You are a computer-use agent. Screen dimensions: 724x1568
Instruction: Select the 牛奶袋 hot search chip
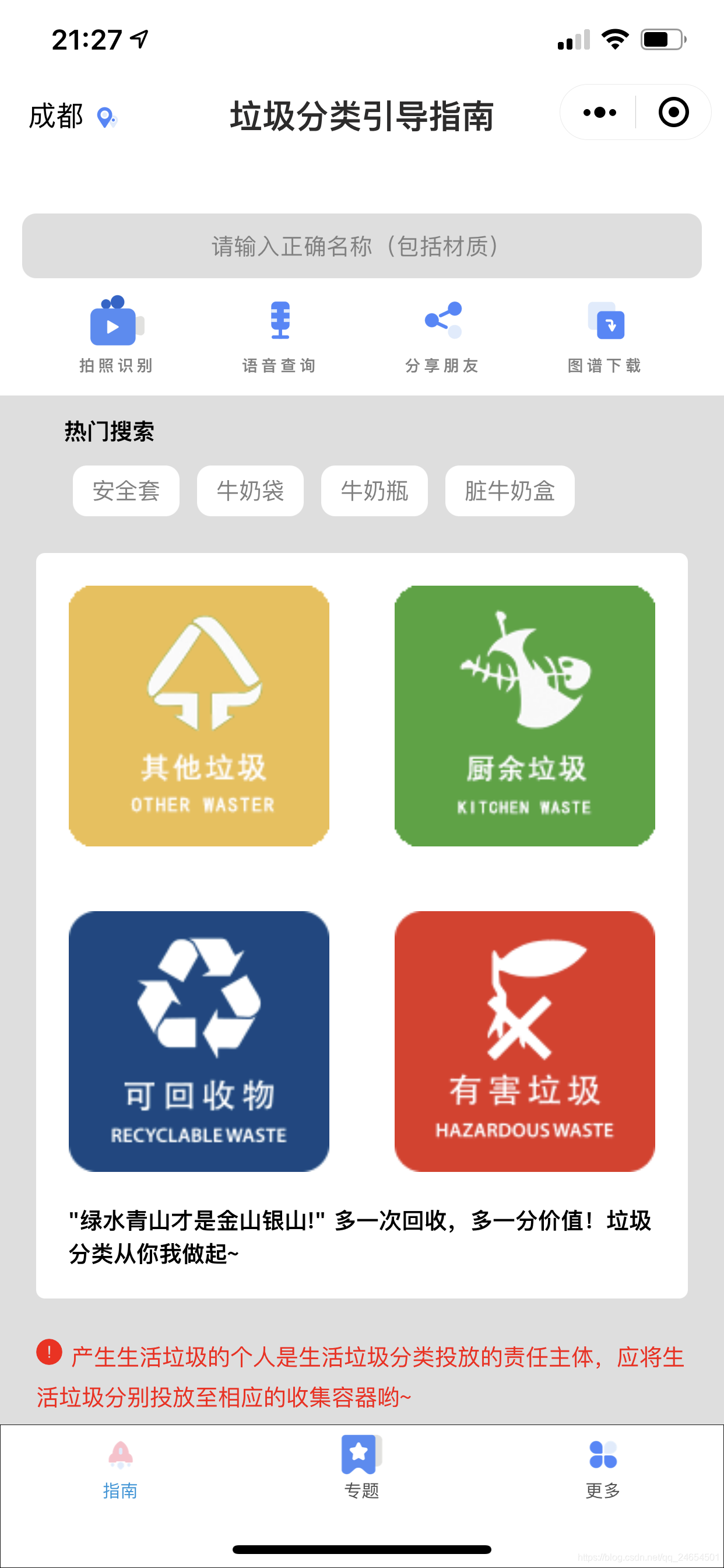pyautogui.click(x=250, y=491)
